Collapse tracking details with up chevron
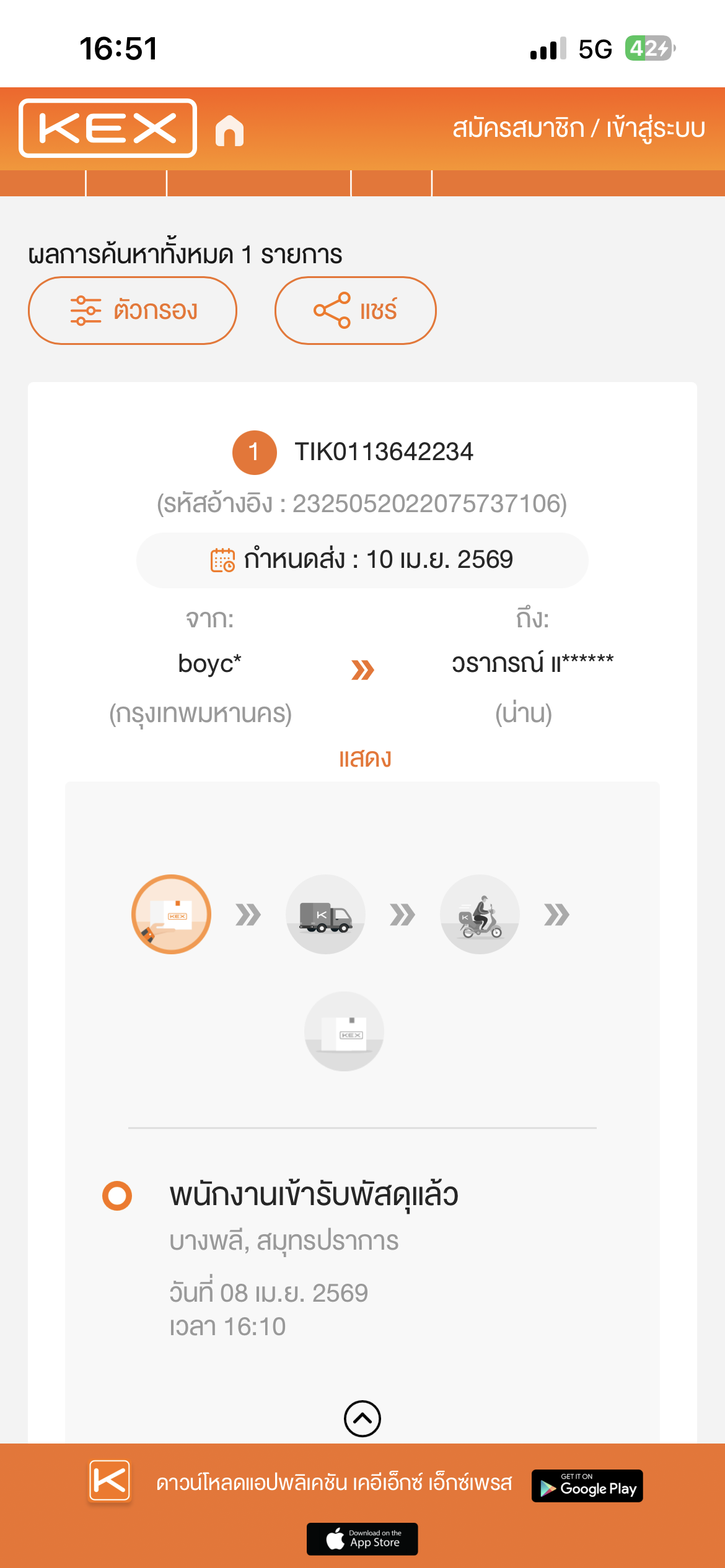 click(362, 1418)
